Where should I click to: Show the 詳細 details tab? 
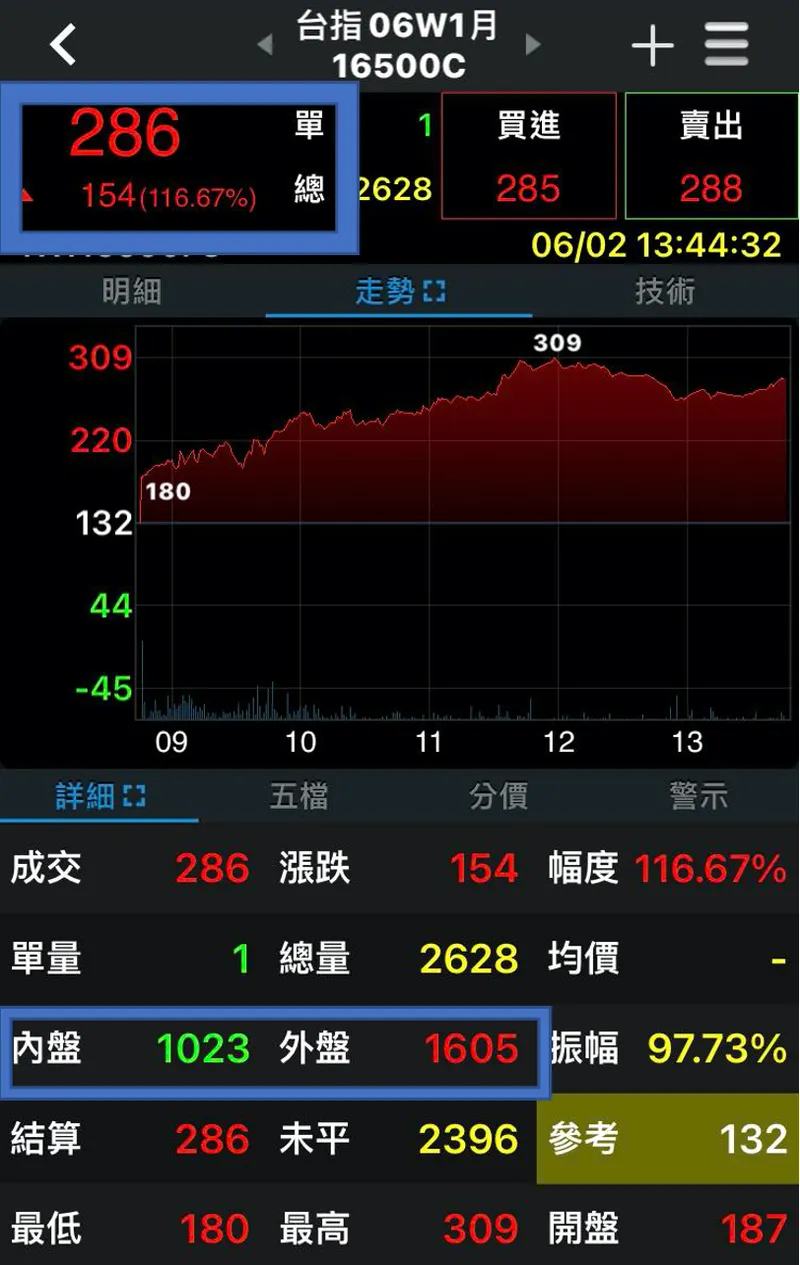click(99, 797)
